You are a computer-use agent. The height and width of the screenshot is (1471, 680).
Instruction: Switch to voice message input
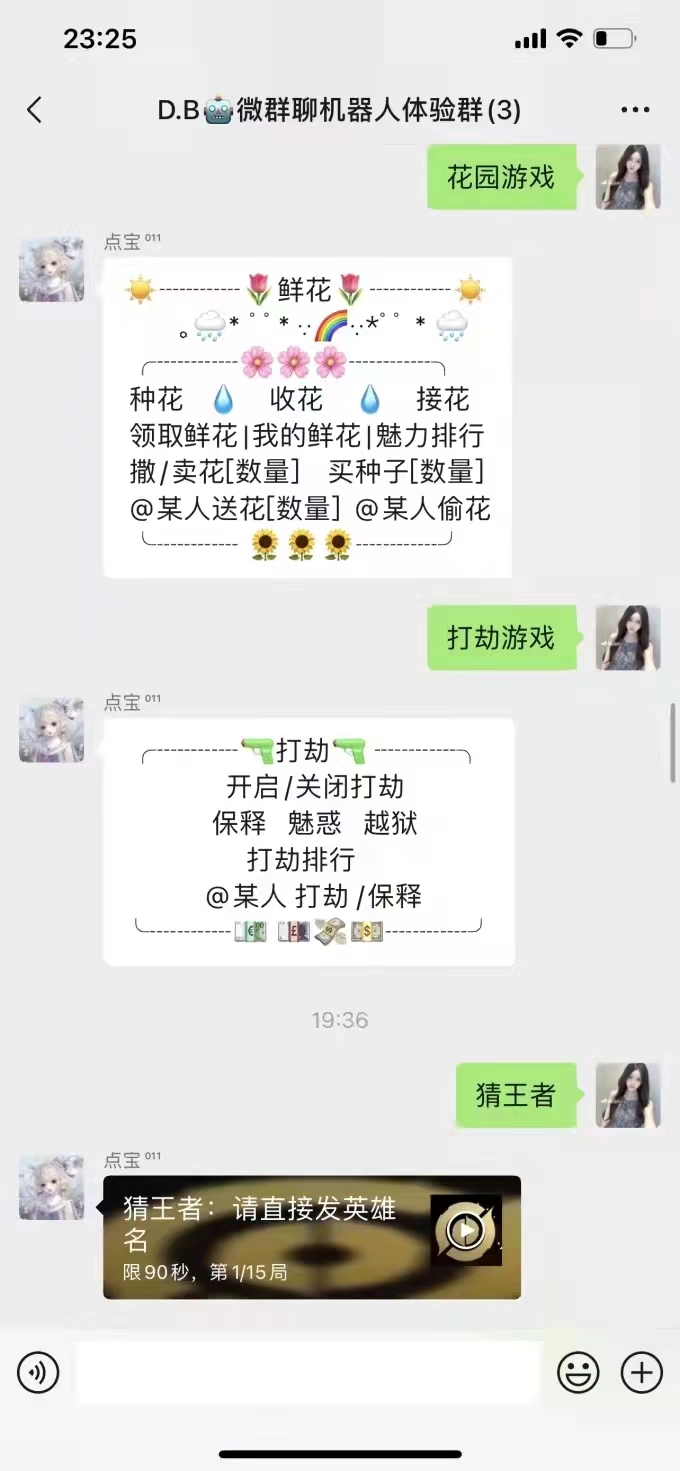coord(38,1373)
